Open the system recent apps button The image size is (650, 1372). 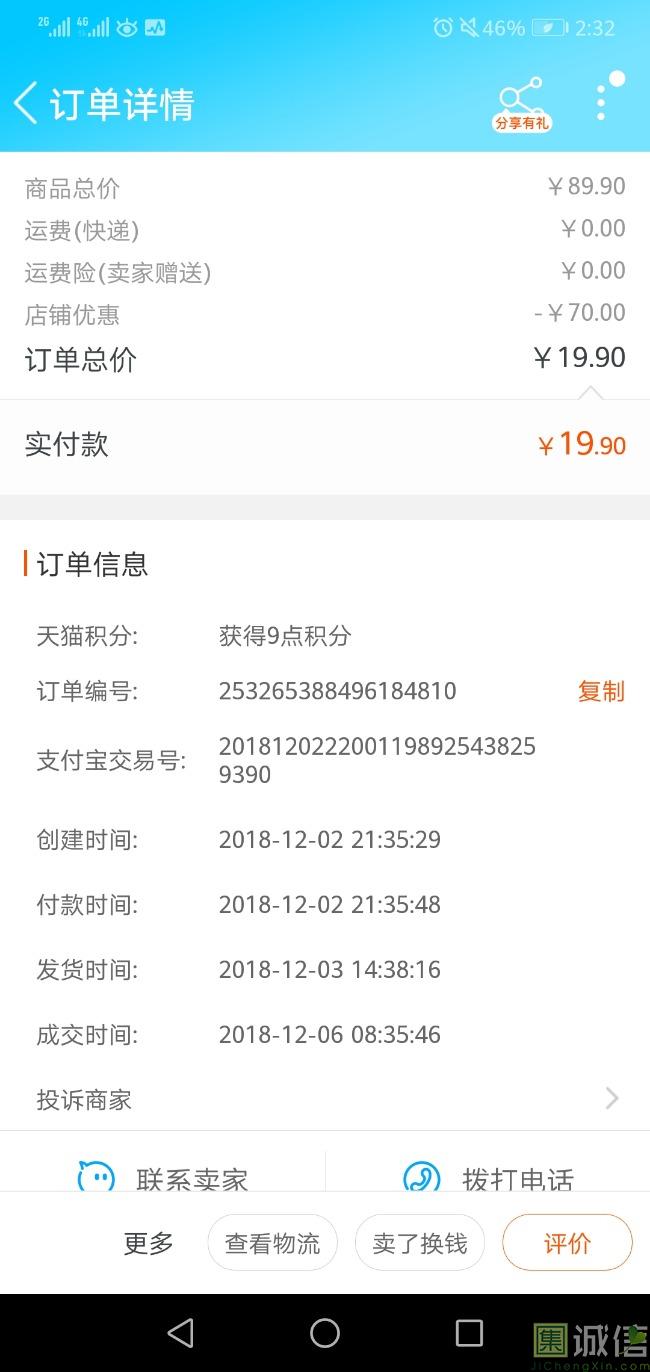click(x=469, y=1332)
